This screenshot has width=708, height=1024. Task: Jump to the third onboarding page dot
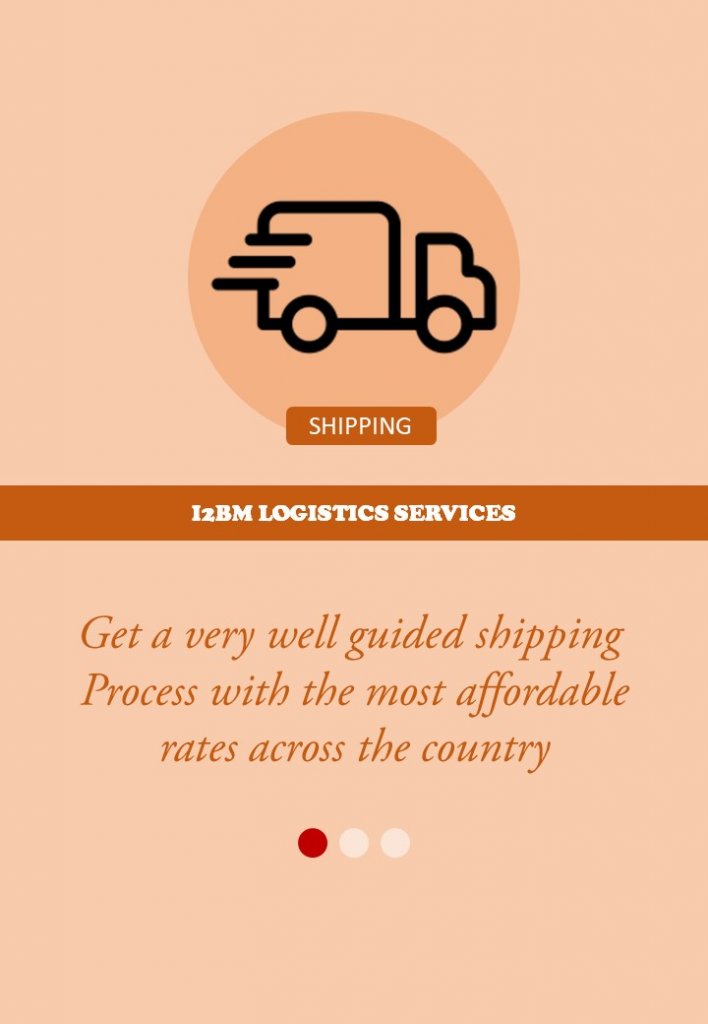pos(395,843)
